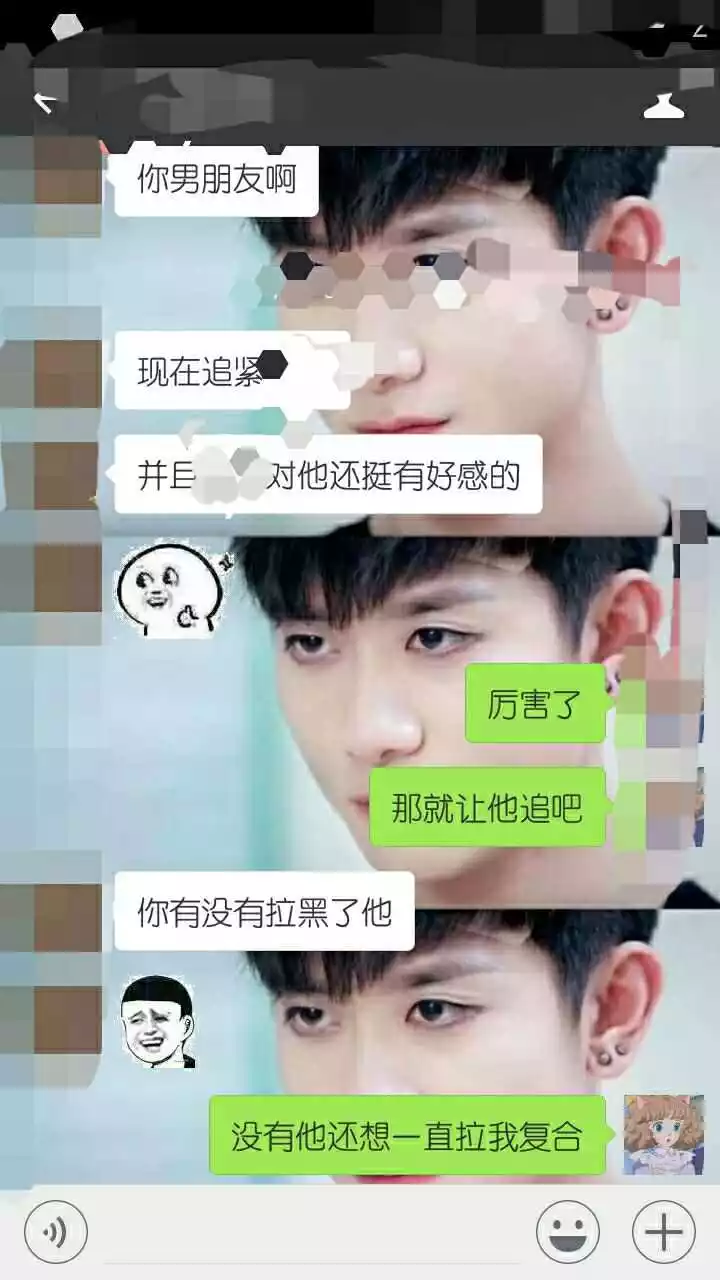Tap the green bubble saying 厉害了
This screenshot has width=720, height=1280.
point(533,706)
